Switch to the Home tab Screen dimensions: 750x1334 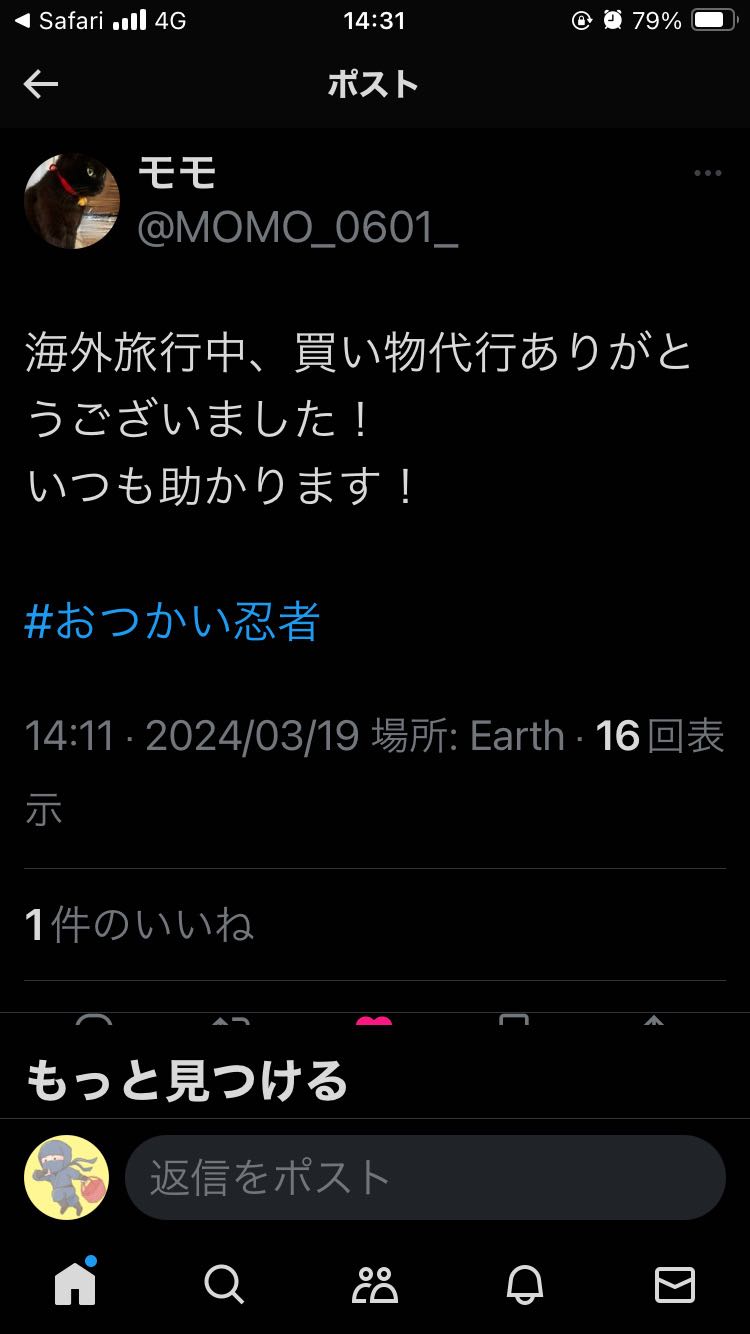click(75, 1284)
